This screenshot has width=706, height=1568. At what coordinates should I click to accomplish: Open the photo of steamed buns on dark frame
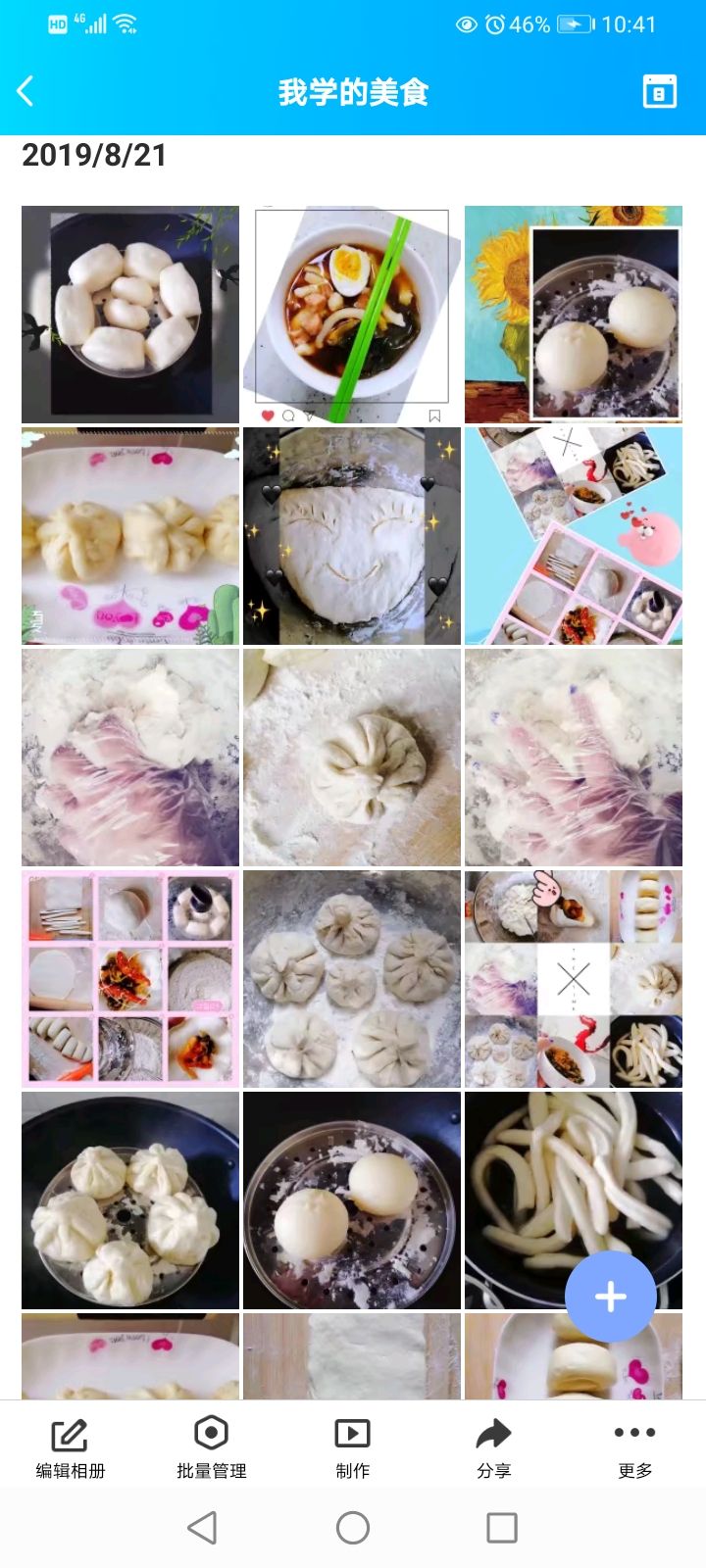pyautogui.click(x=130, y=315)
